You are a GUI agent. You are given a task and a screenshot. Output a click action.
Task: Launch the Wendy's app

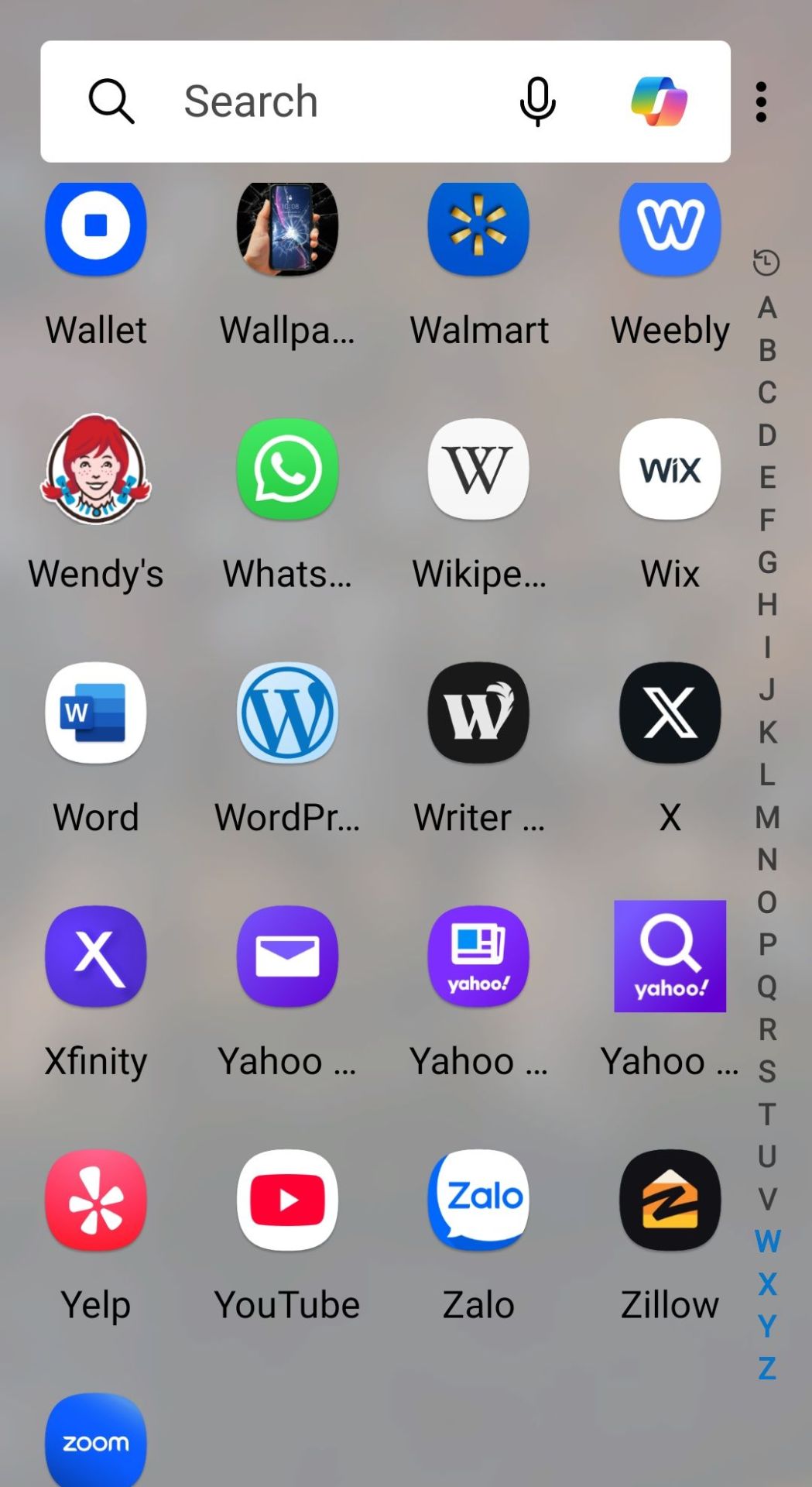[96, 469]
